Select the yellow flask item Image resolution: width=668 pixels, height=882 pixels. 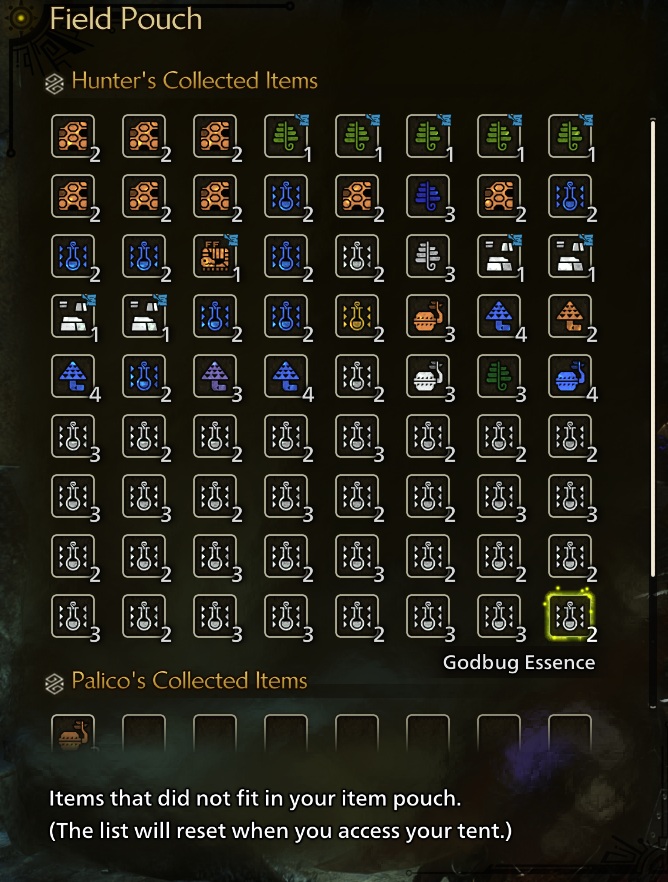pyautogui.click(x=357, y=316)
